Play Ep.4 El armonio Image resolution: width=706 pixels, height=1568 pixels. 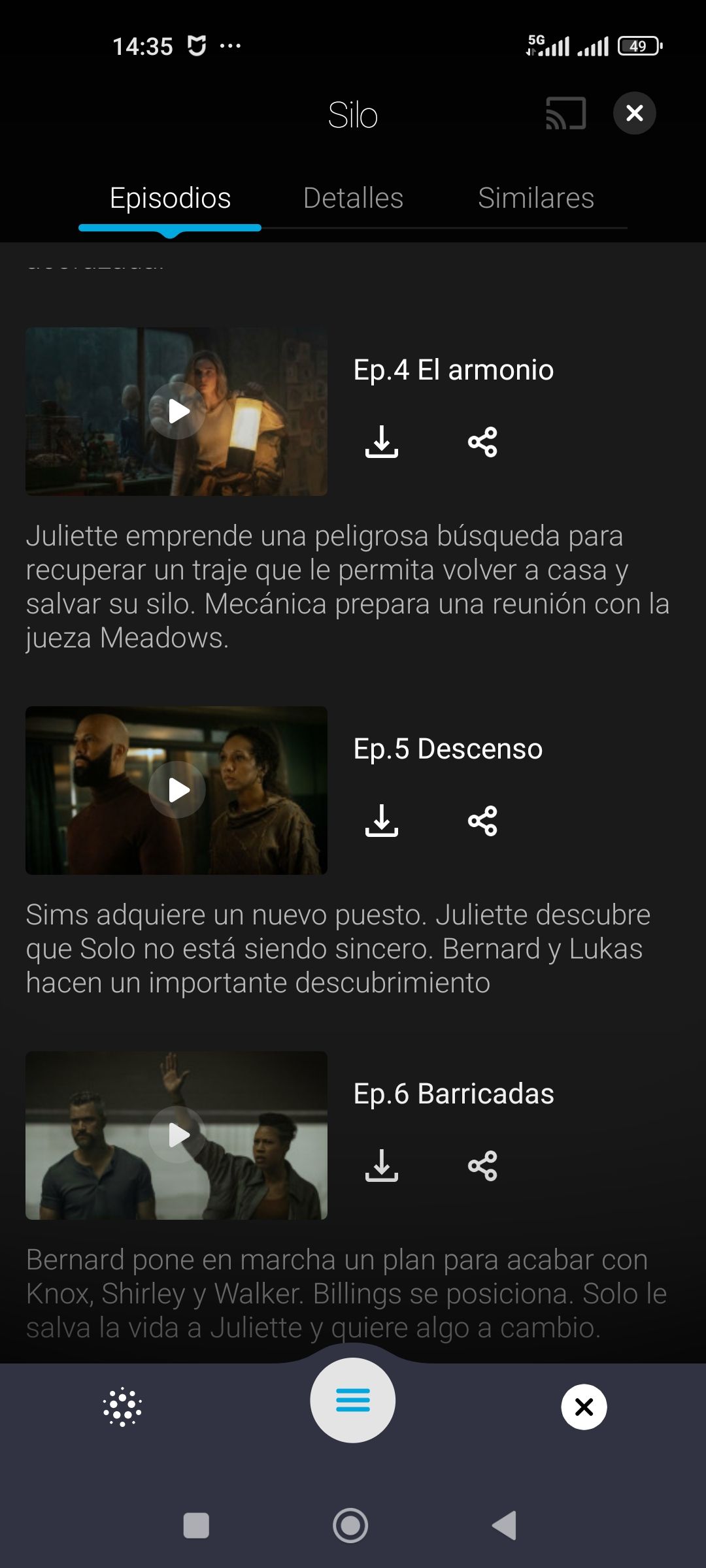pyautogui.click(x=177, y=412)
